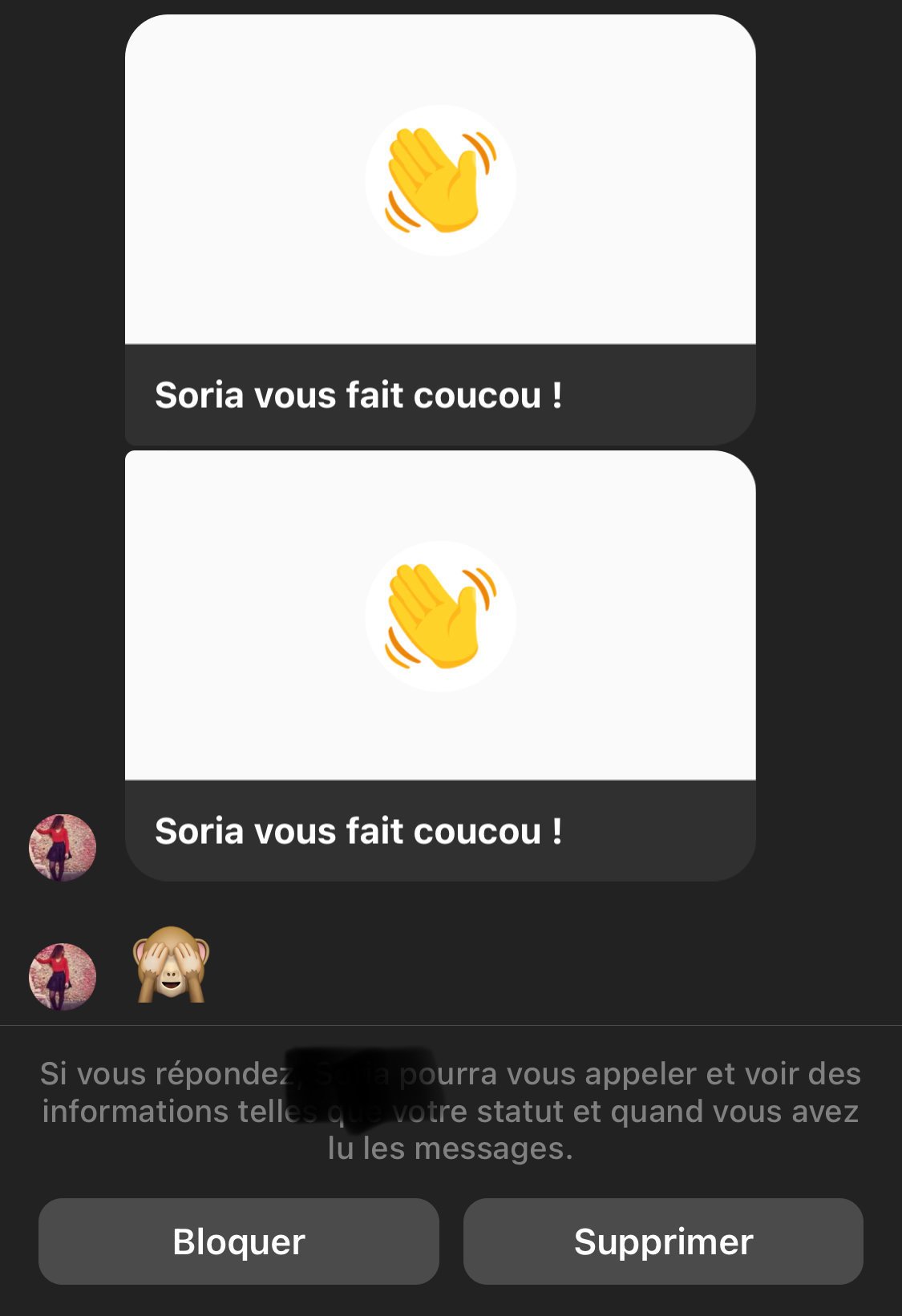Delete the conversation via Supprimer
The width and height of the screenshot is (902, 1316).
coord(663,1241)
